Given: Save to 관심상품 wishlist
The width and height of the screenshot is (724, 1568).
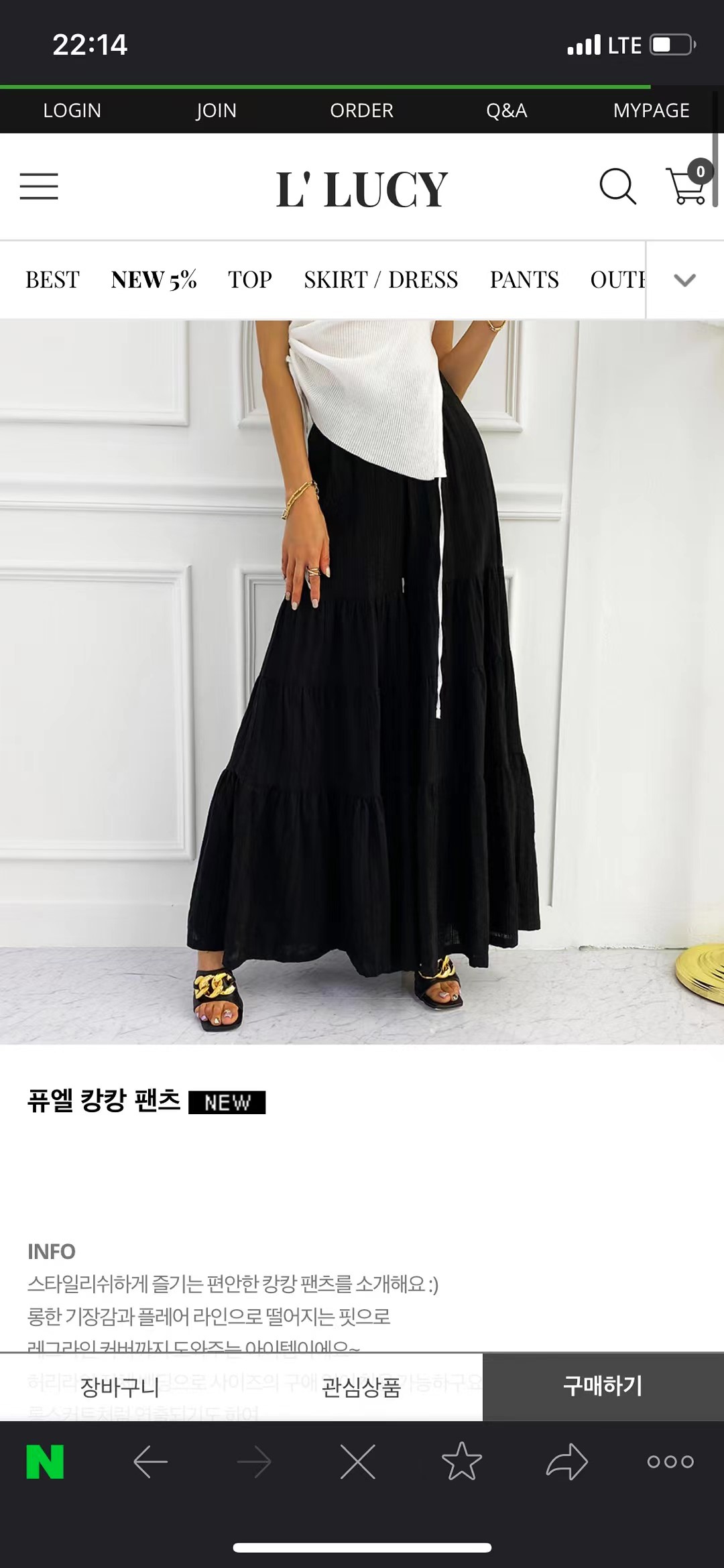Looking at the screenshot, I should (x=361, y=1387).
